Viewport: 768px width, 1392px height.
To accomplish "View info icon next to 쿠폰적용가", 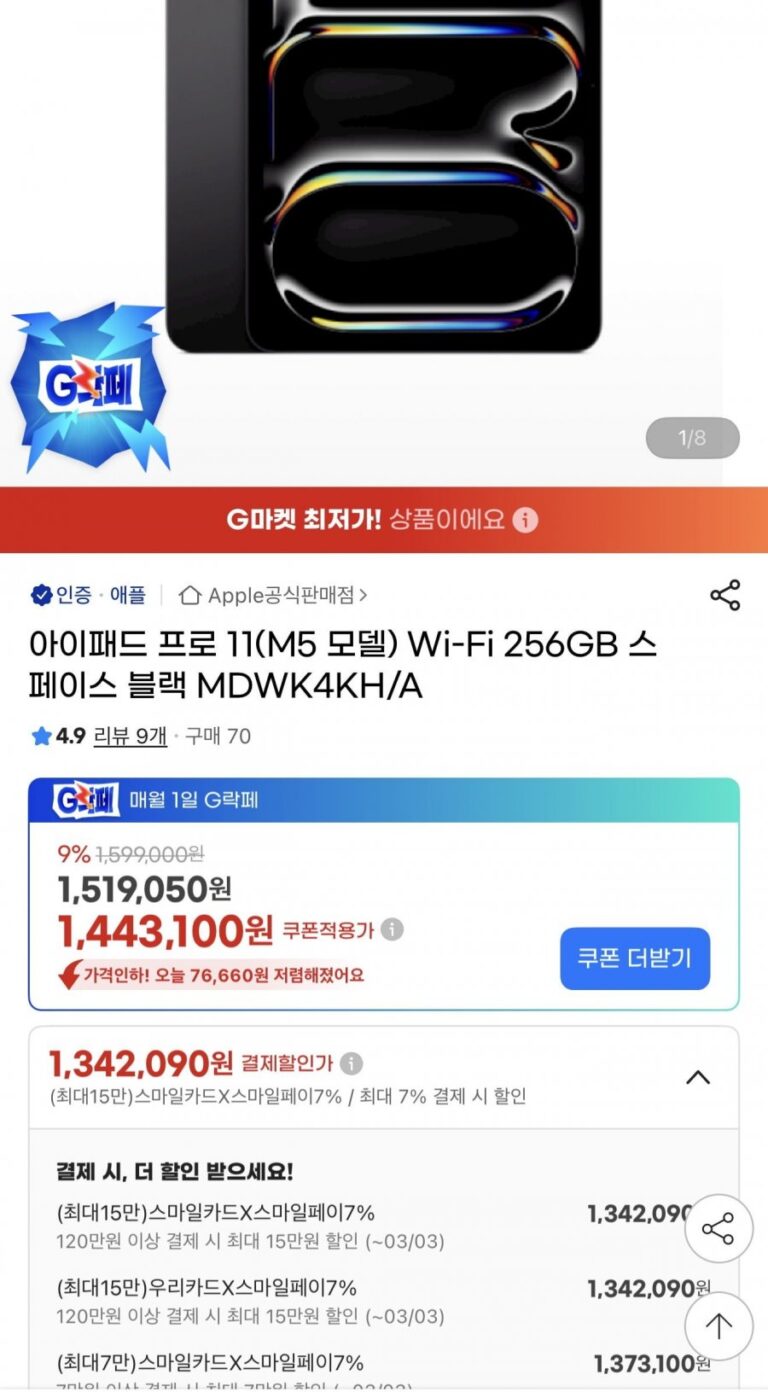I will tap(393, 930).
